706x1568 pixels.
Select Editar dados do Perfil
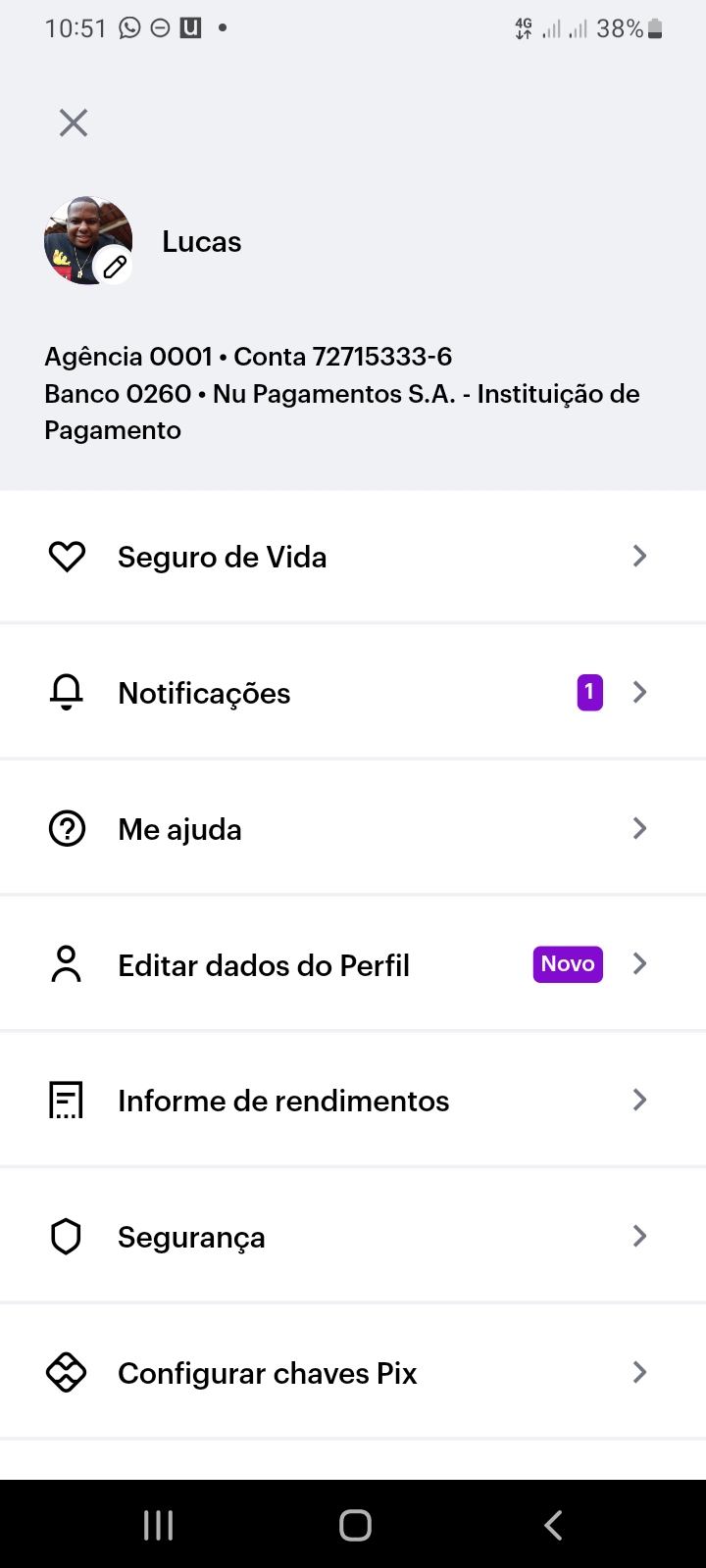(x=353, y=965)
